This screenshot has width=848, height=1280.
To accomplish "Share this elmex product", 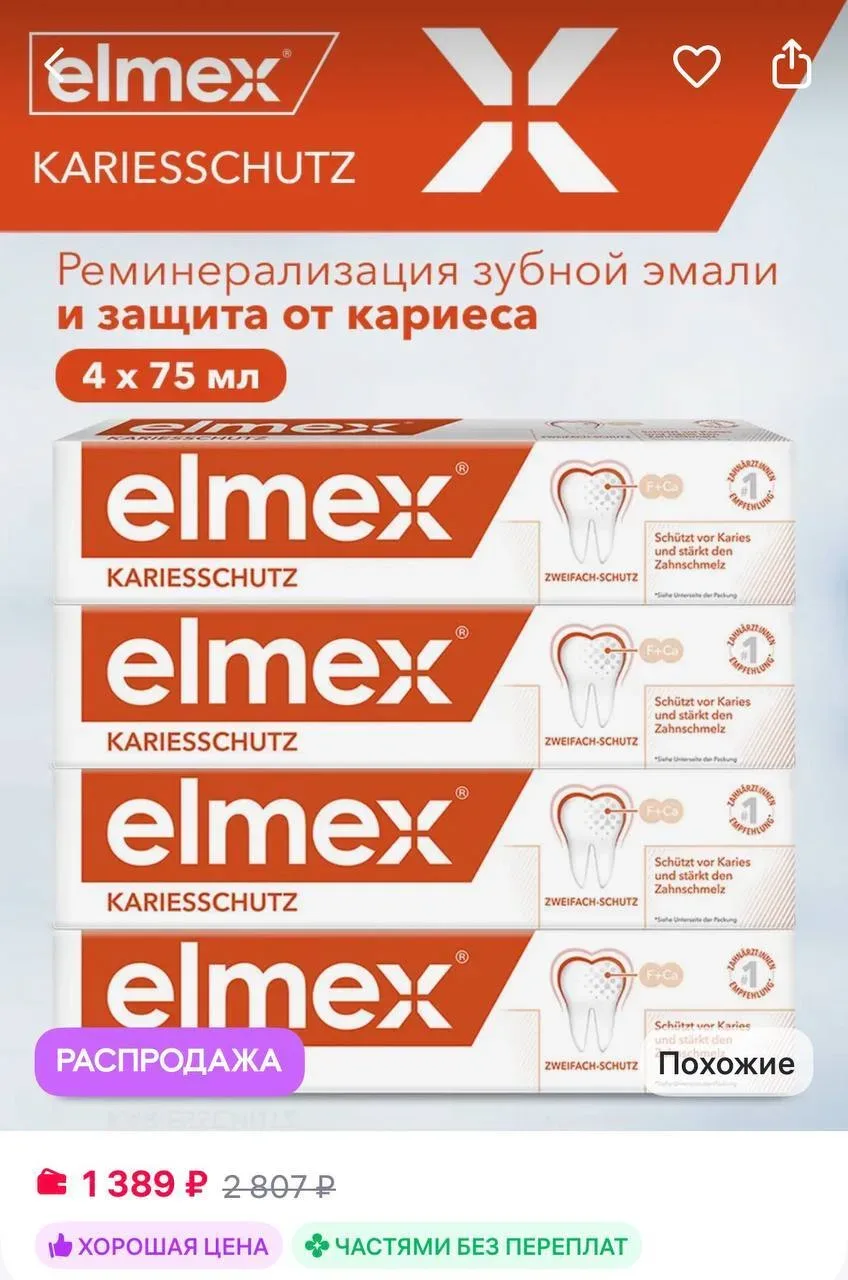I will [791, 66].
